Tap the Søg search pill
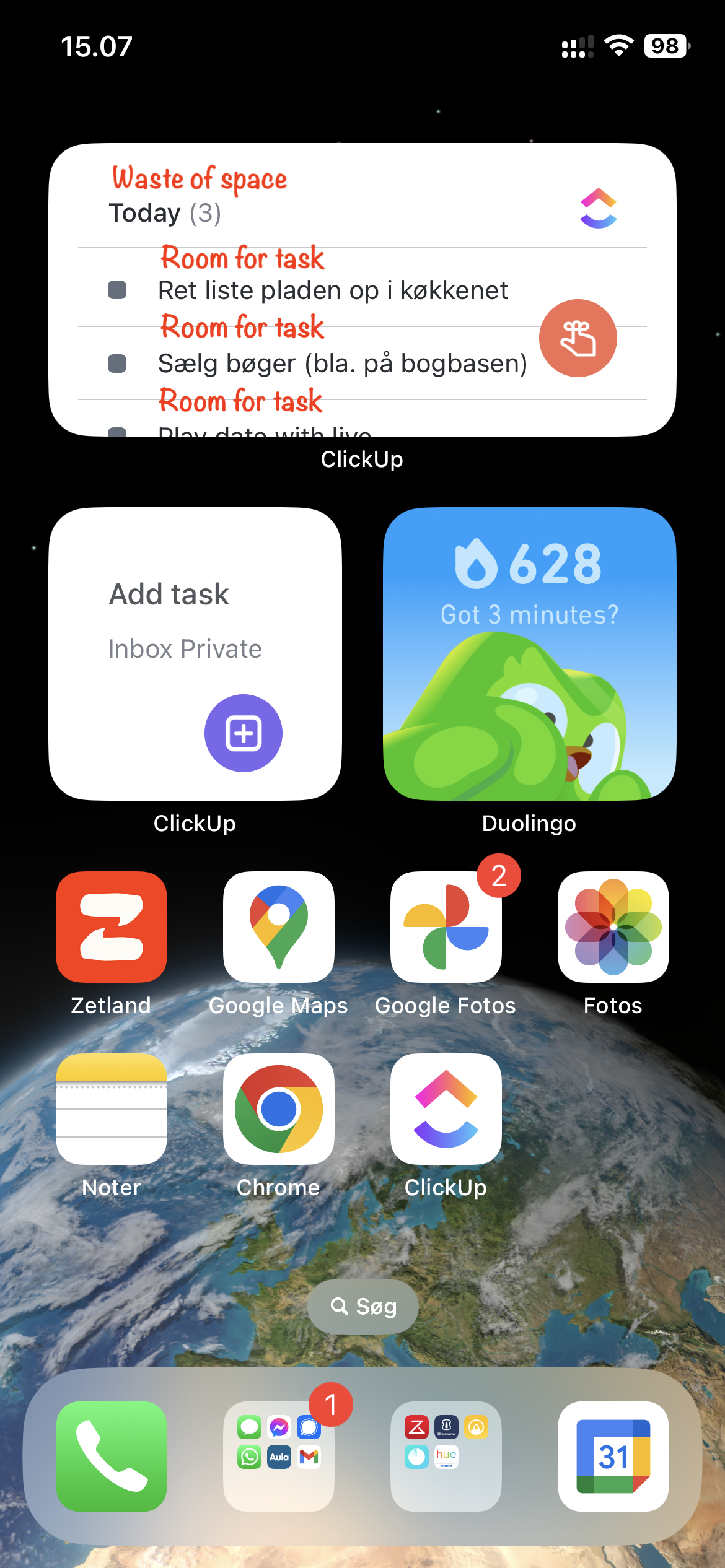The height and width of the screenshot is (1568, 725). (x=363, y=1307)
